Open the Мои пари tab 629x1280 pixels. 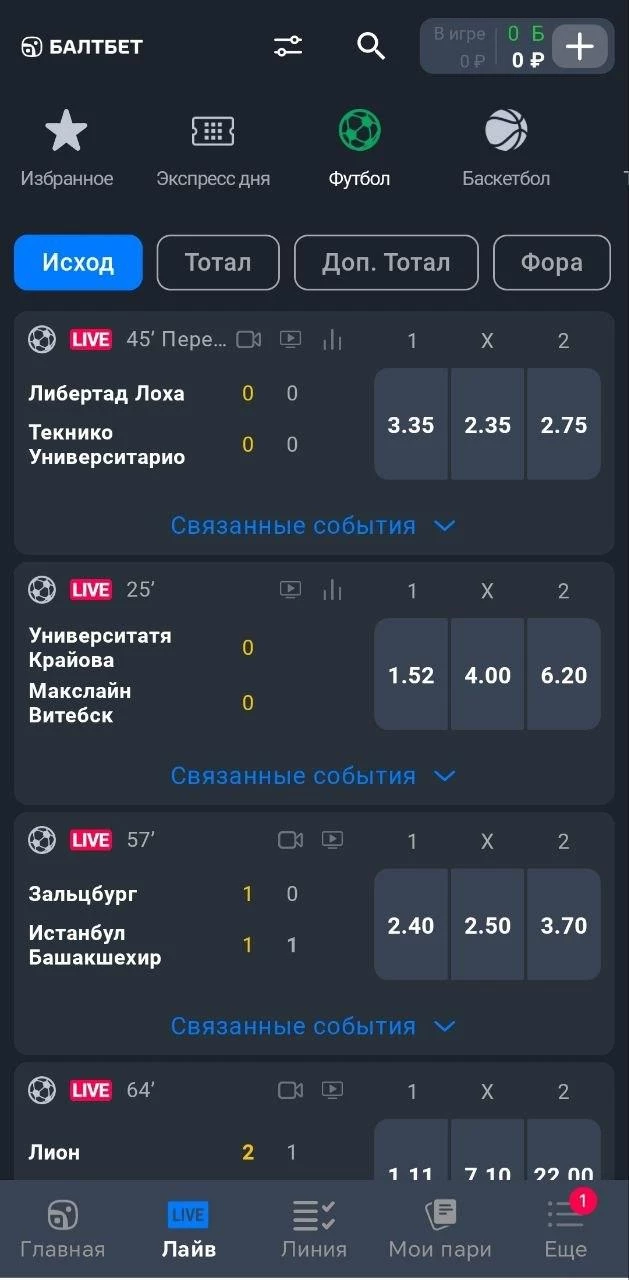(440, 1230)
